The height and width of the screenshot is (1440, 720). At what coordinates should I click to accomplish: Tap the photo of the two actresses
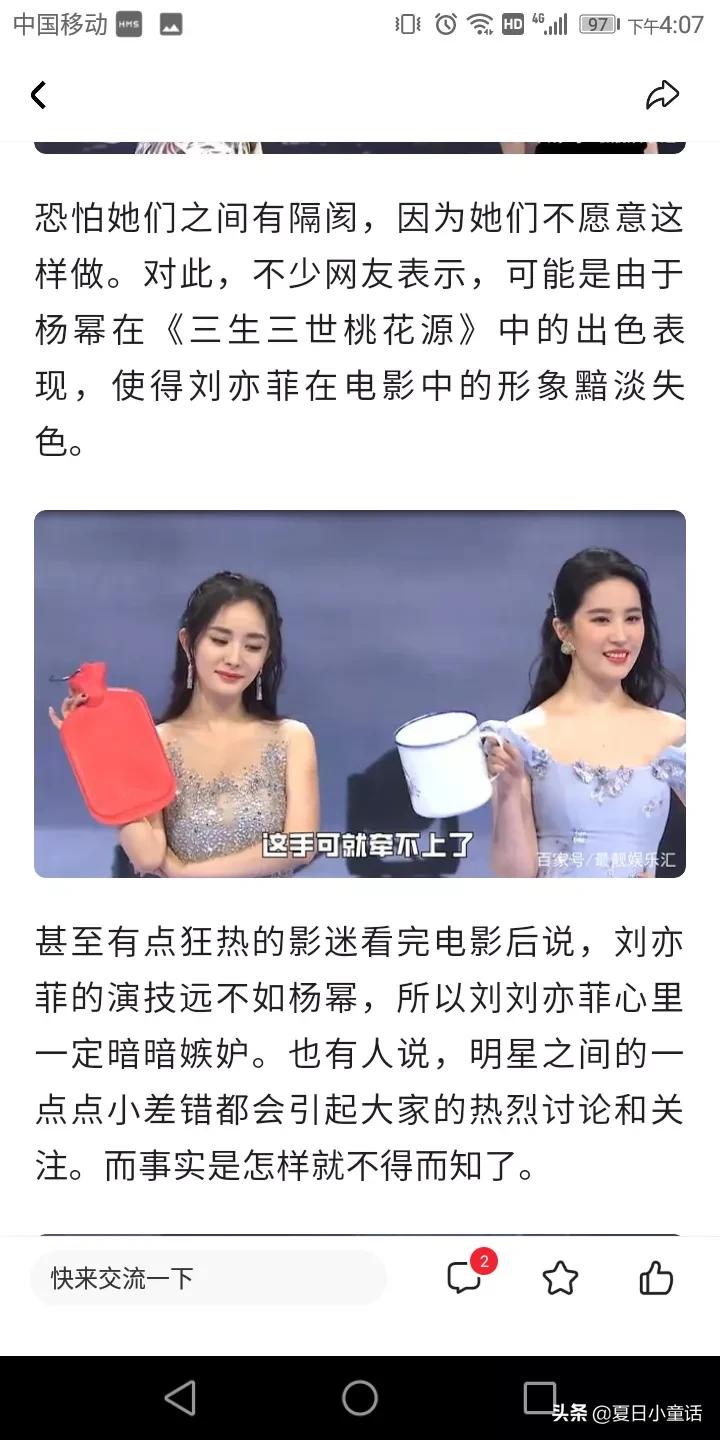pos(360,694)
